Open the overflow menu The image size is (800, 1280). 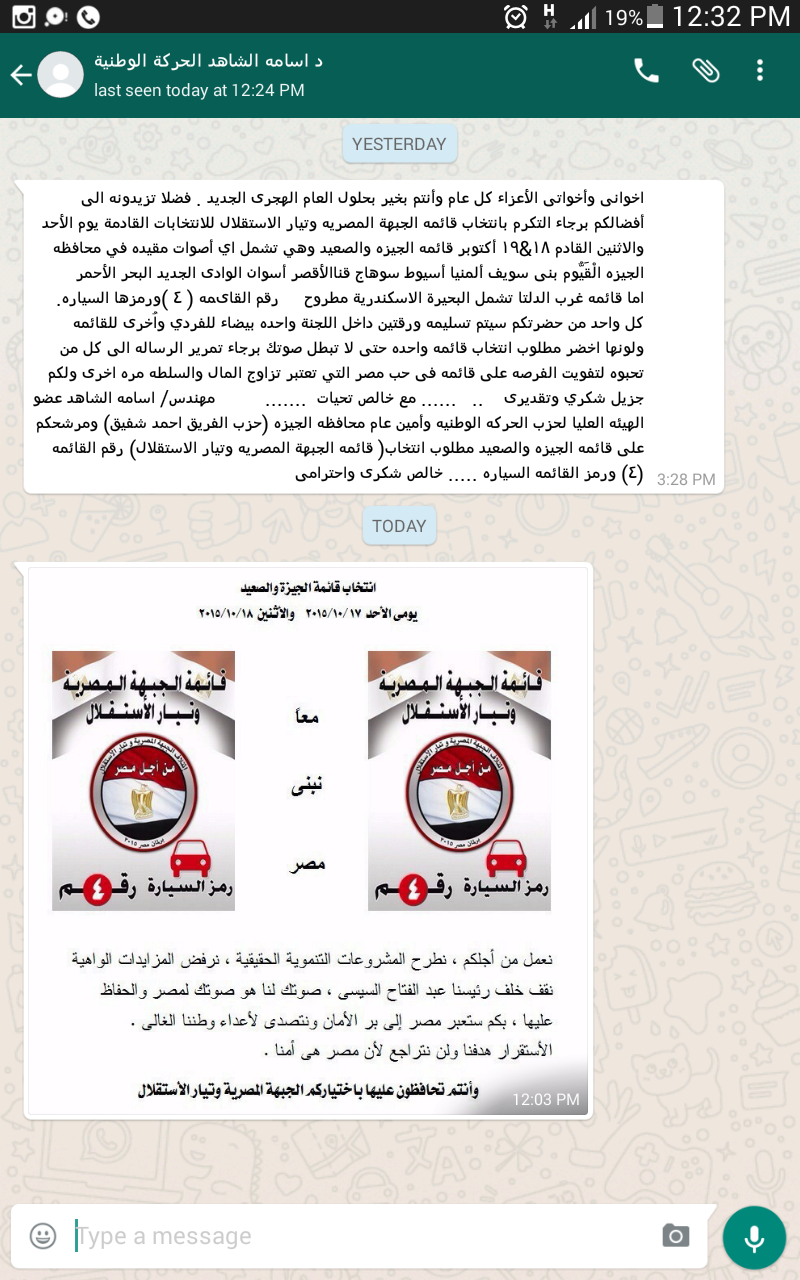coord(760,71)
